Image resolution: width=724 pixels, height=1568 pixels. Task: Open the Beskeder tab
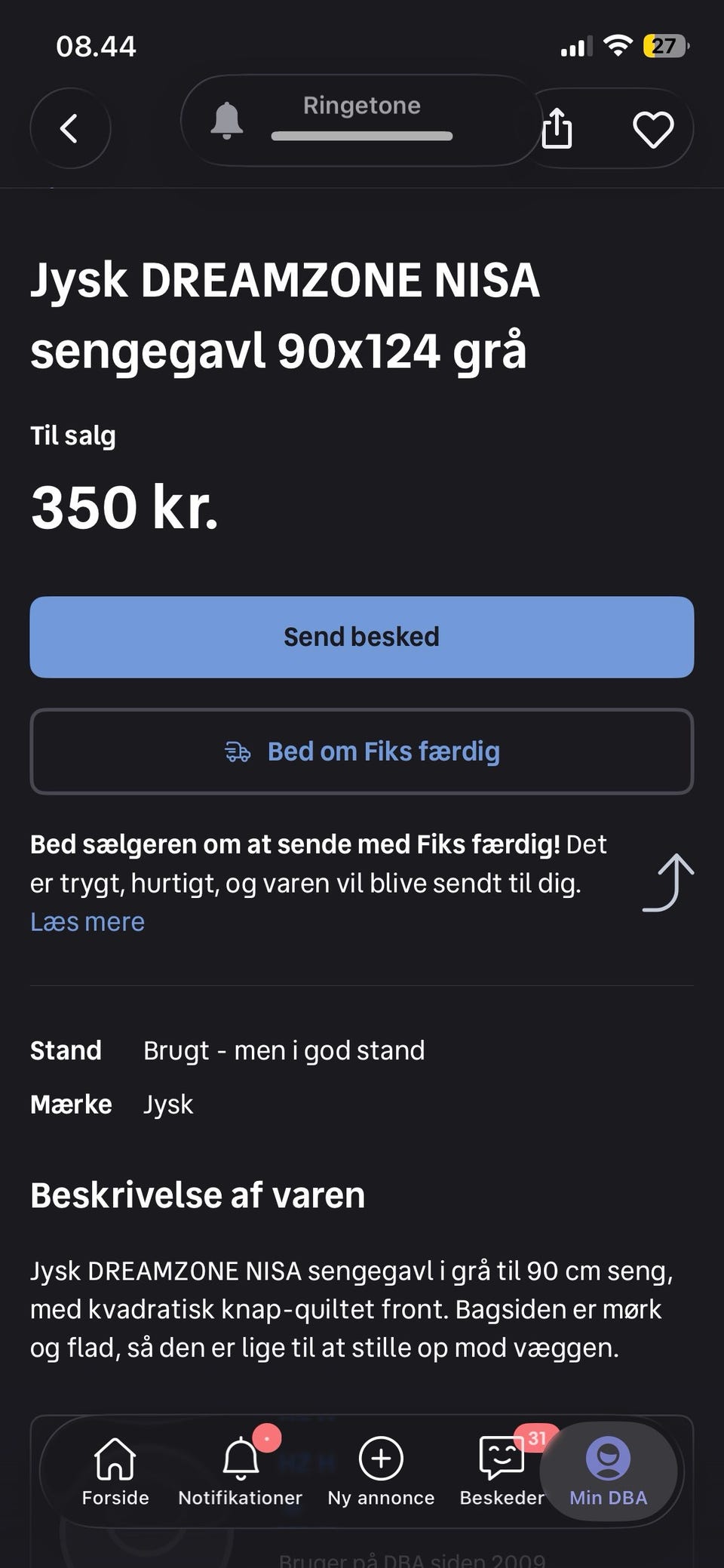pos(502,1473)
